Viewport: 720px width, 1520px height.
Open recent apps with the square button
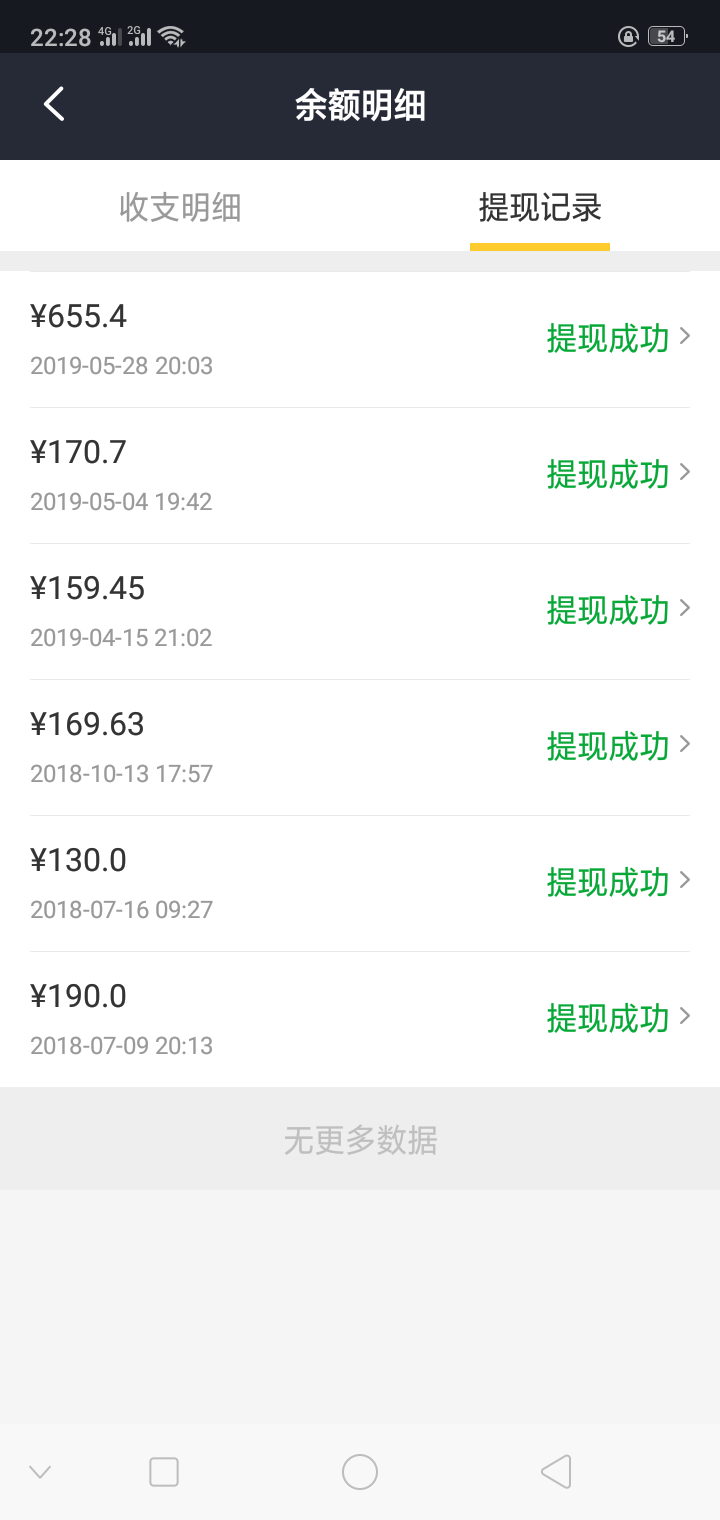click(164, 1472)
